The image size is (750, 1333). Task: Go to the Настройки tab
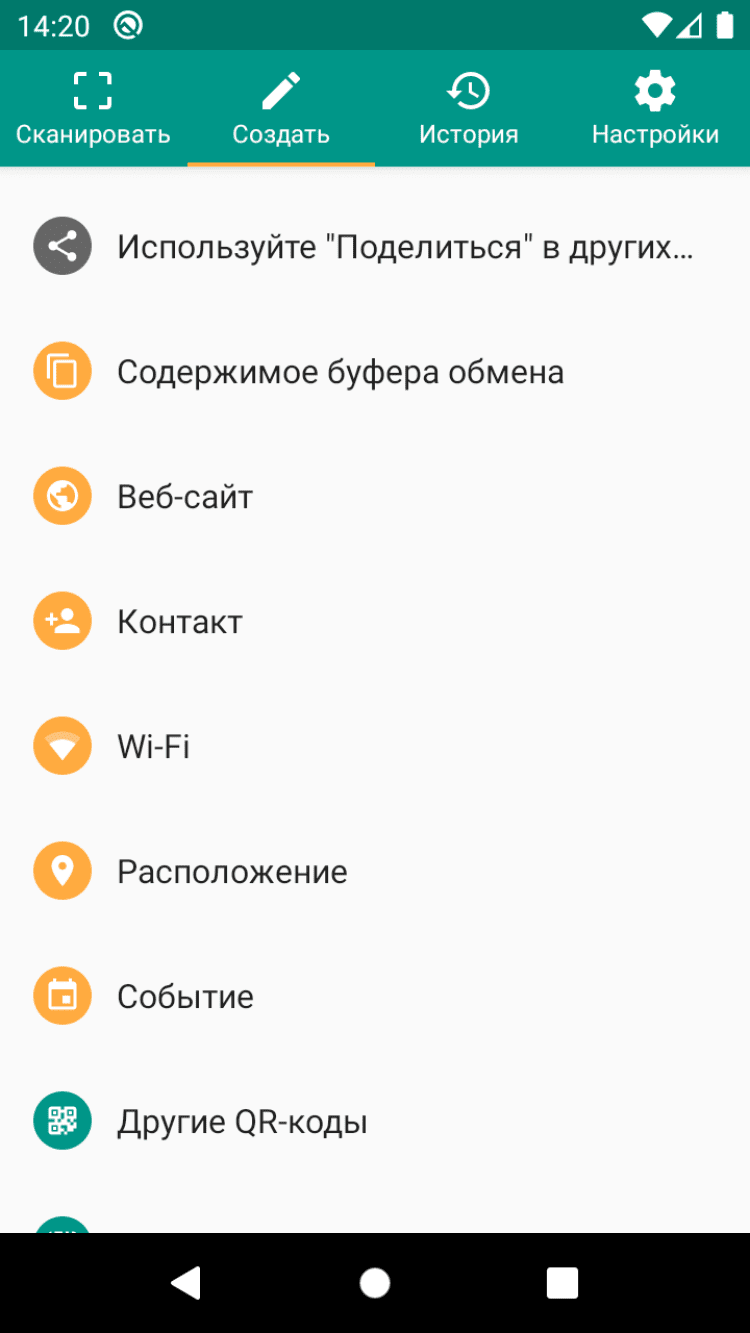(x=655, y=108)
